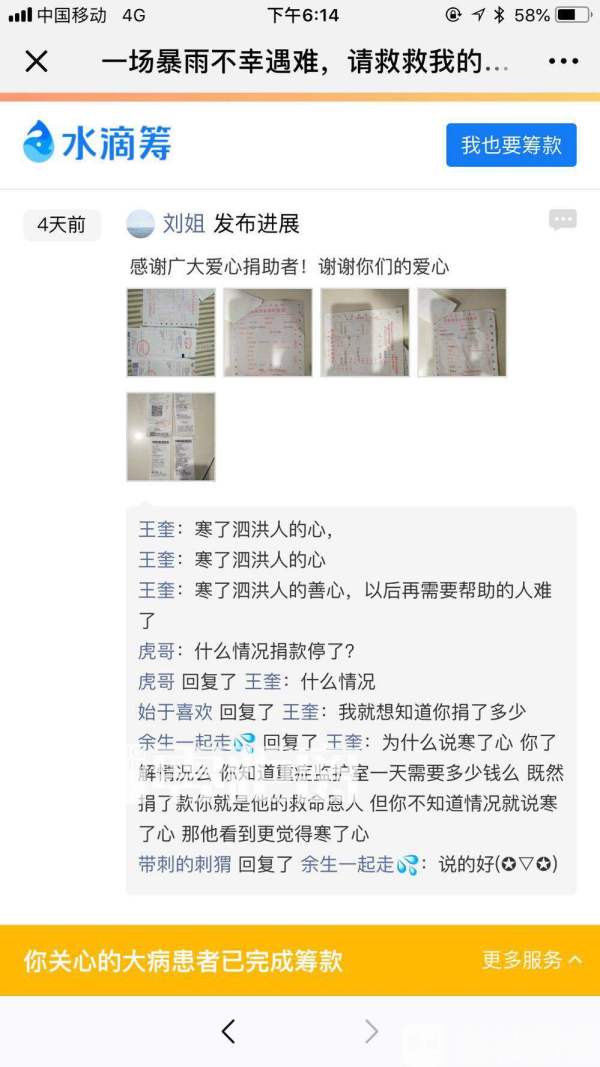600x1067 pixels.
Task: View the fourth receipt photo thumbnail
Action: (461, 333)
